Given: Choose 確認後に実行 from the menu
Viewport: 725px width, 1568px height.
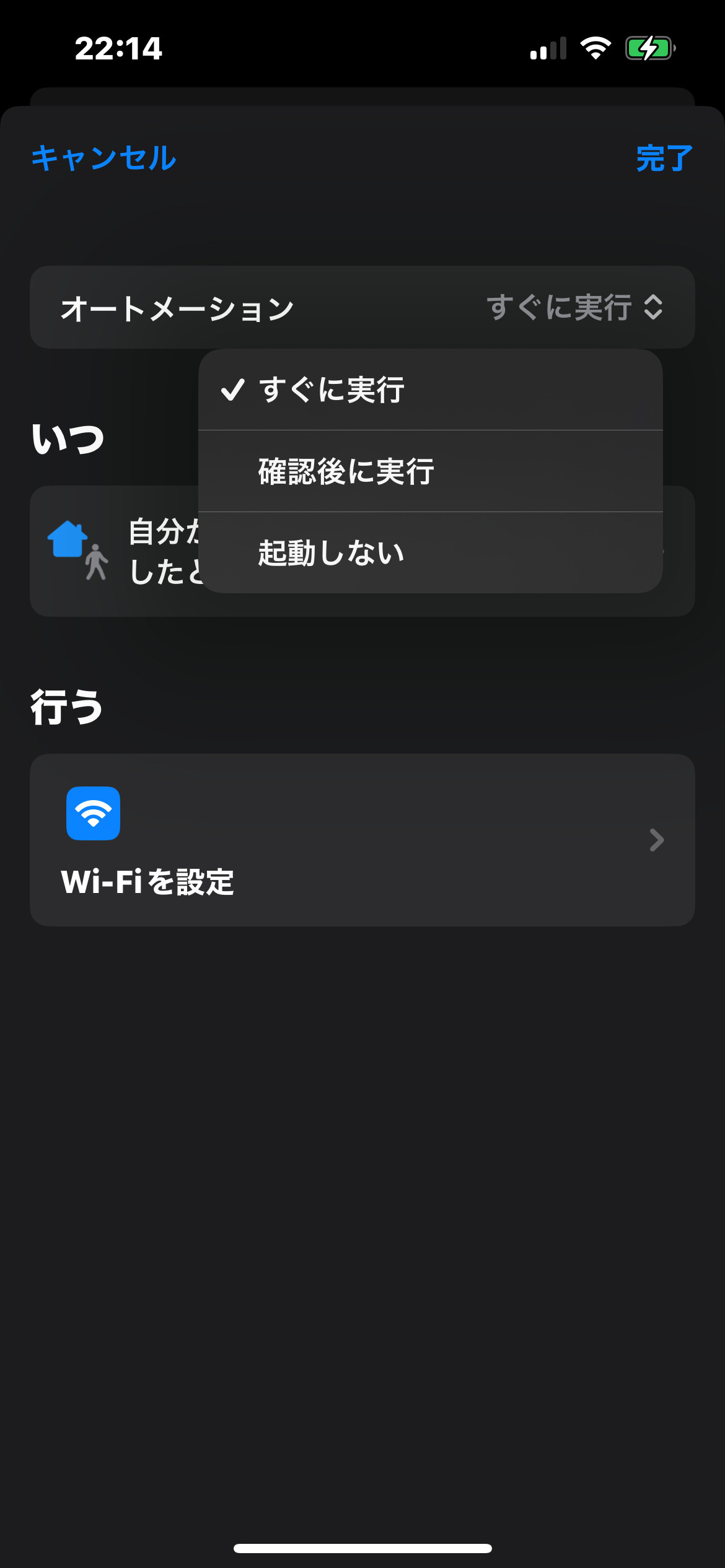Looking at the screenshot, I should pos(431,471).
